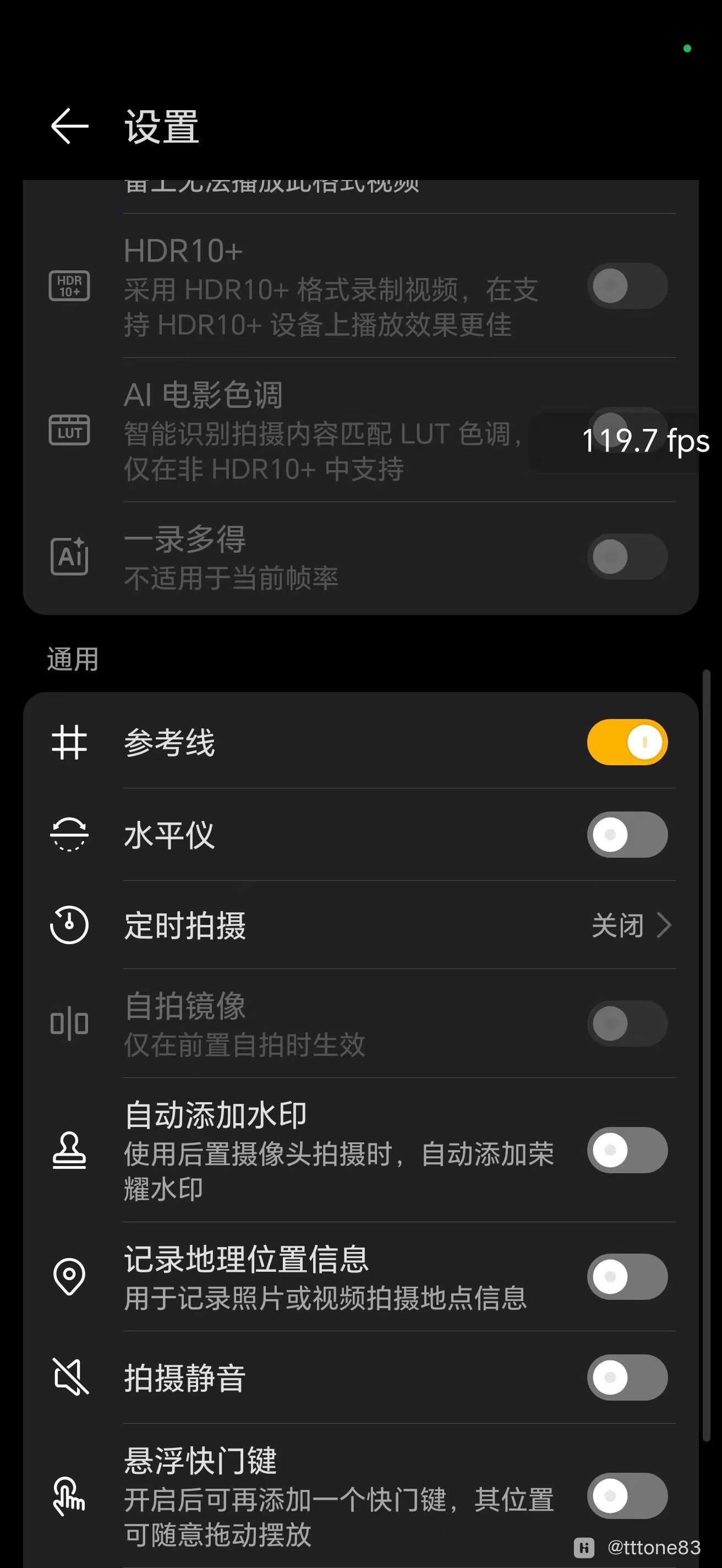The height and width of the screenshot is (1568, 722).
Task: Enable the 水平仪 switch
Action: click(x=627, y=835)
